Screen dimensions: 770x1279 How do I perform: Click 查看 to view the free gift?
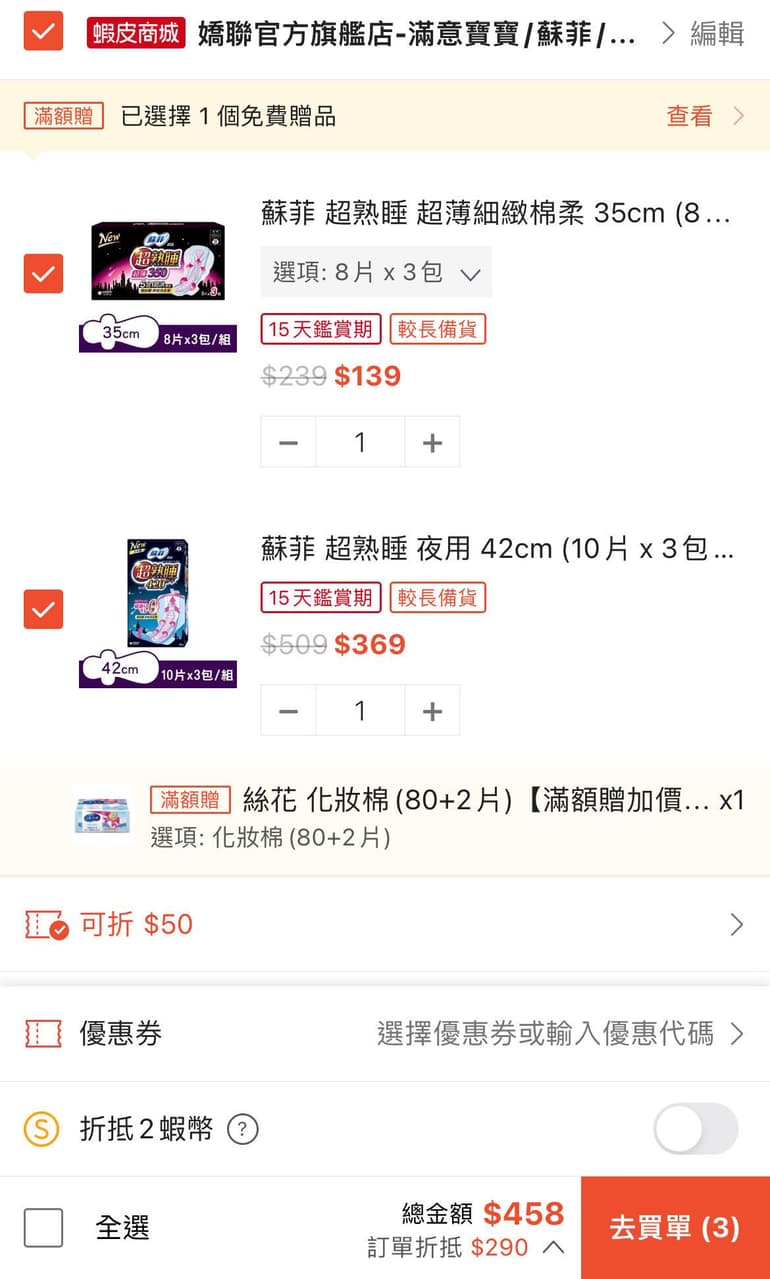[690, 116]
